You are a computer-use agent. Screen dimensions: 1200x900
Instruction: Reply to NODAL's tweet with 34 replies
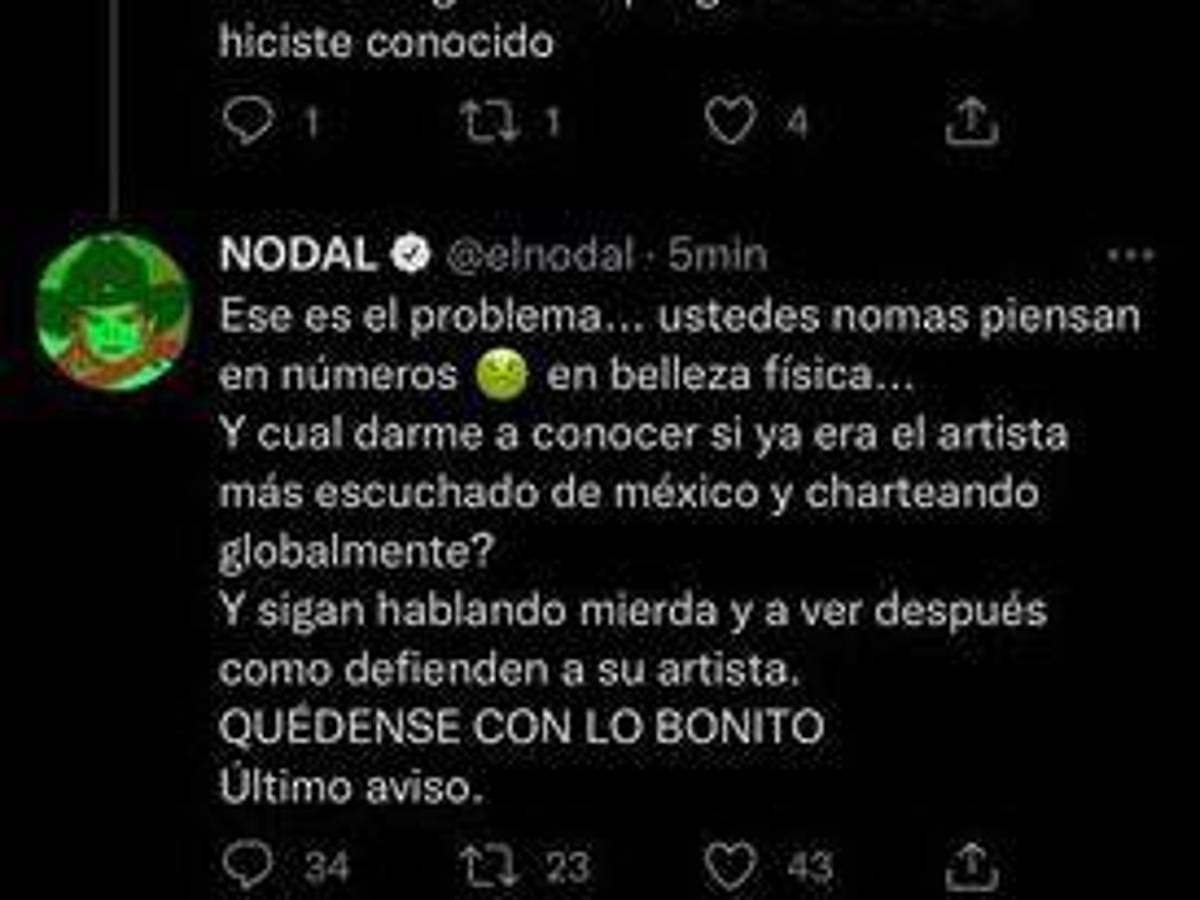(247, 865)
